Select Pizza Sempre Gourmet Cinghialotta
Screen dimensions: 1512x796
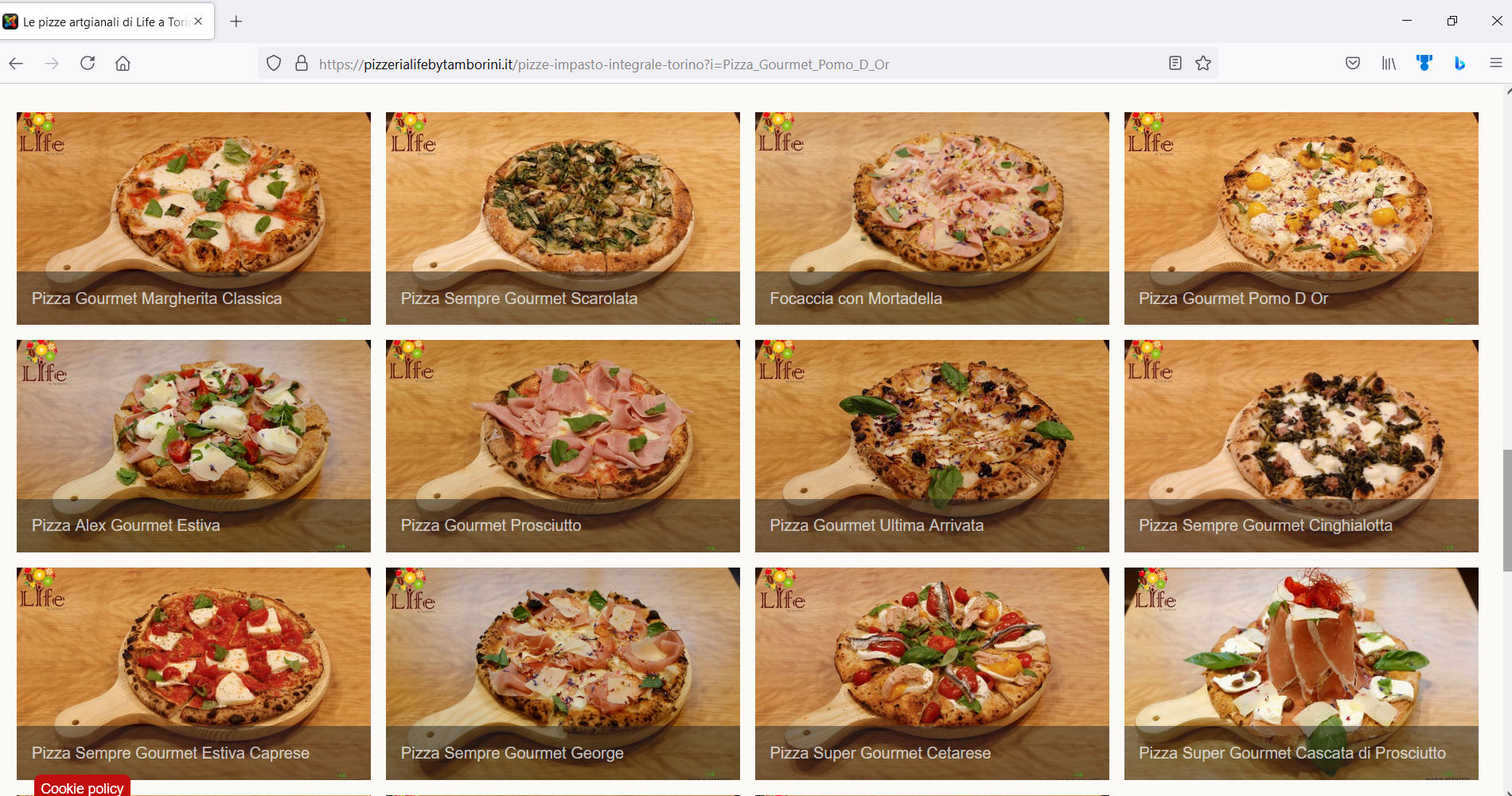coord(1301,445)
